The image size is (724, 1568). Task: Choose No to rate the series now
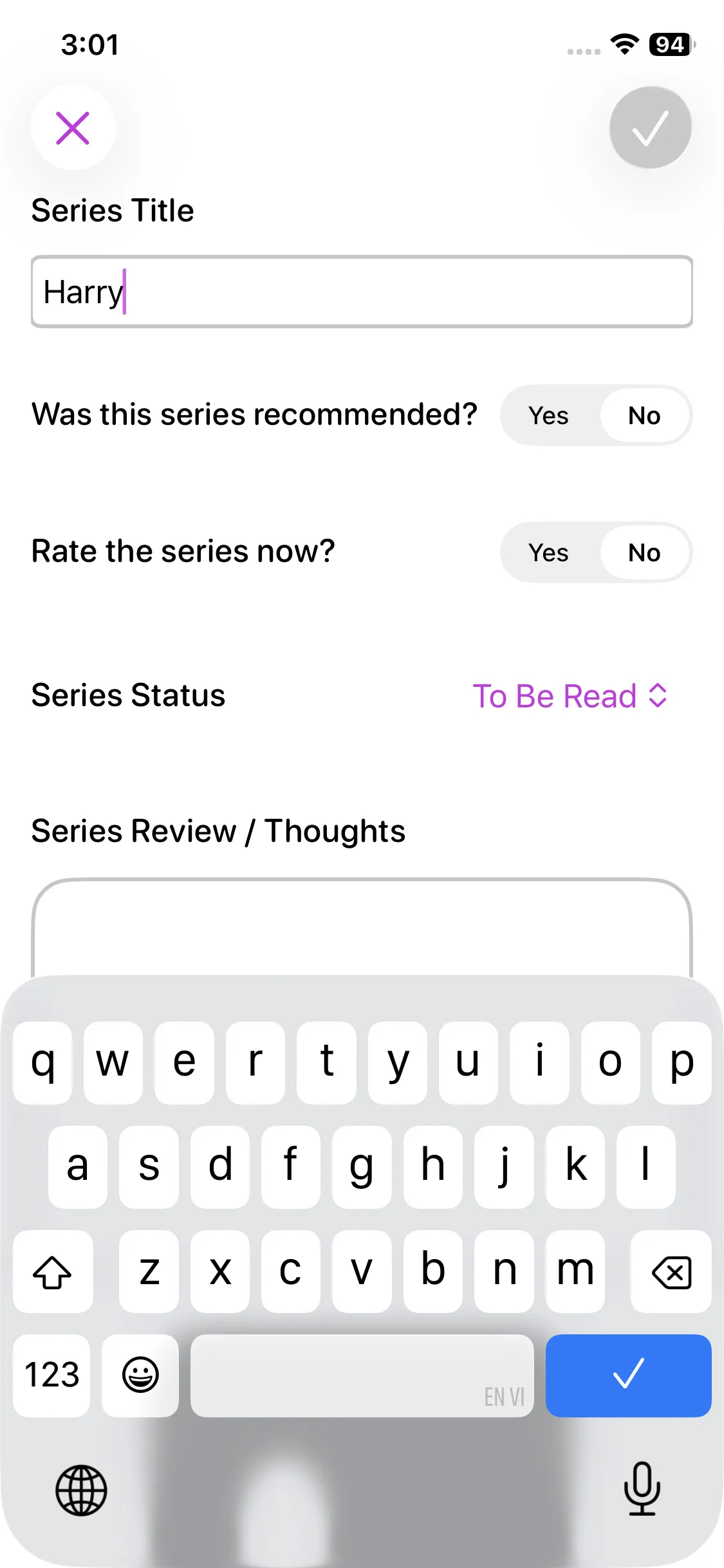(x=644, y=553)
